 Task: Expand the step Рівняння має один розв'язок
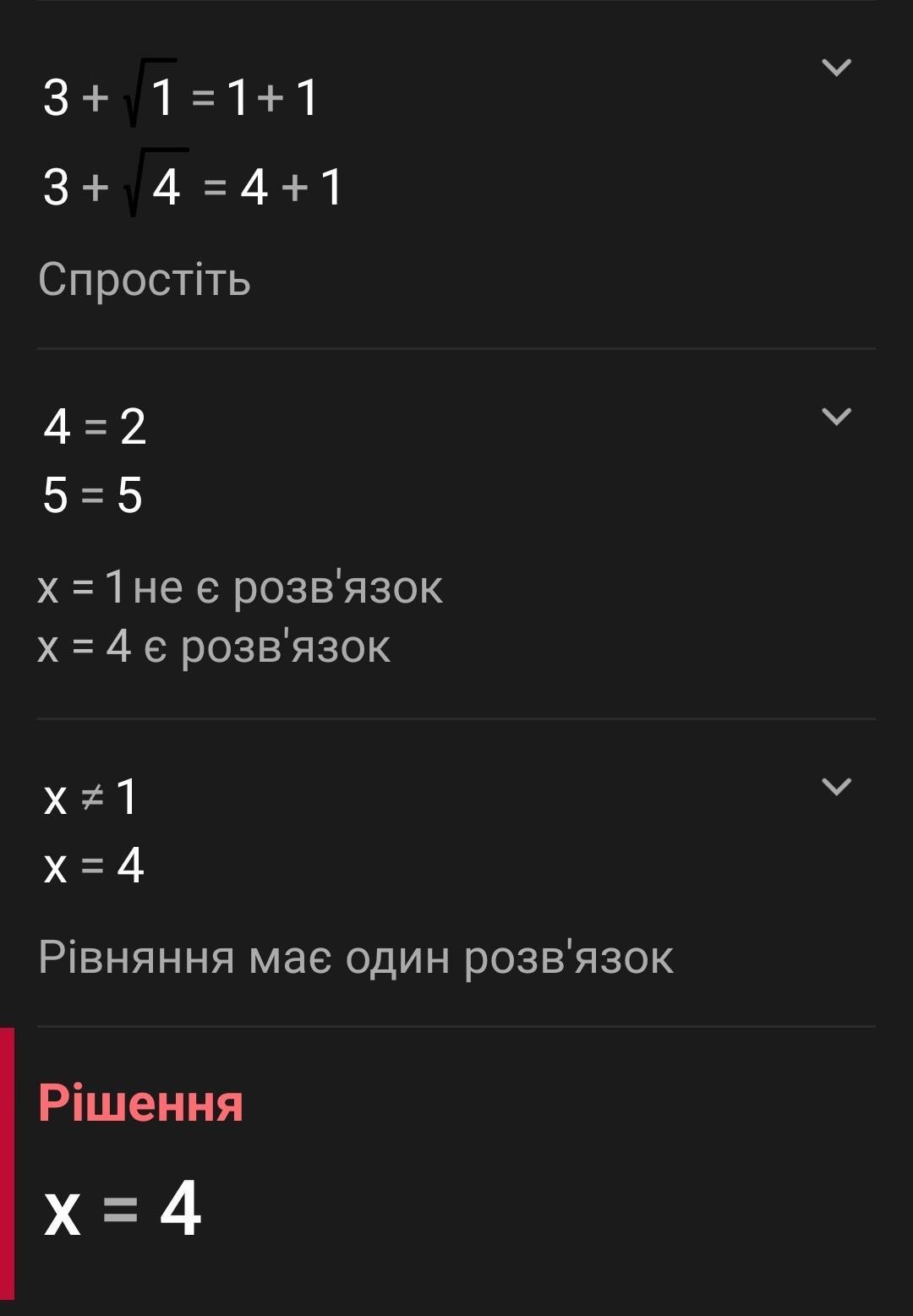tap(836, 787)
